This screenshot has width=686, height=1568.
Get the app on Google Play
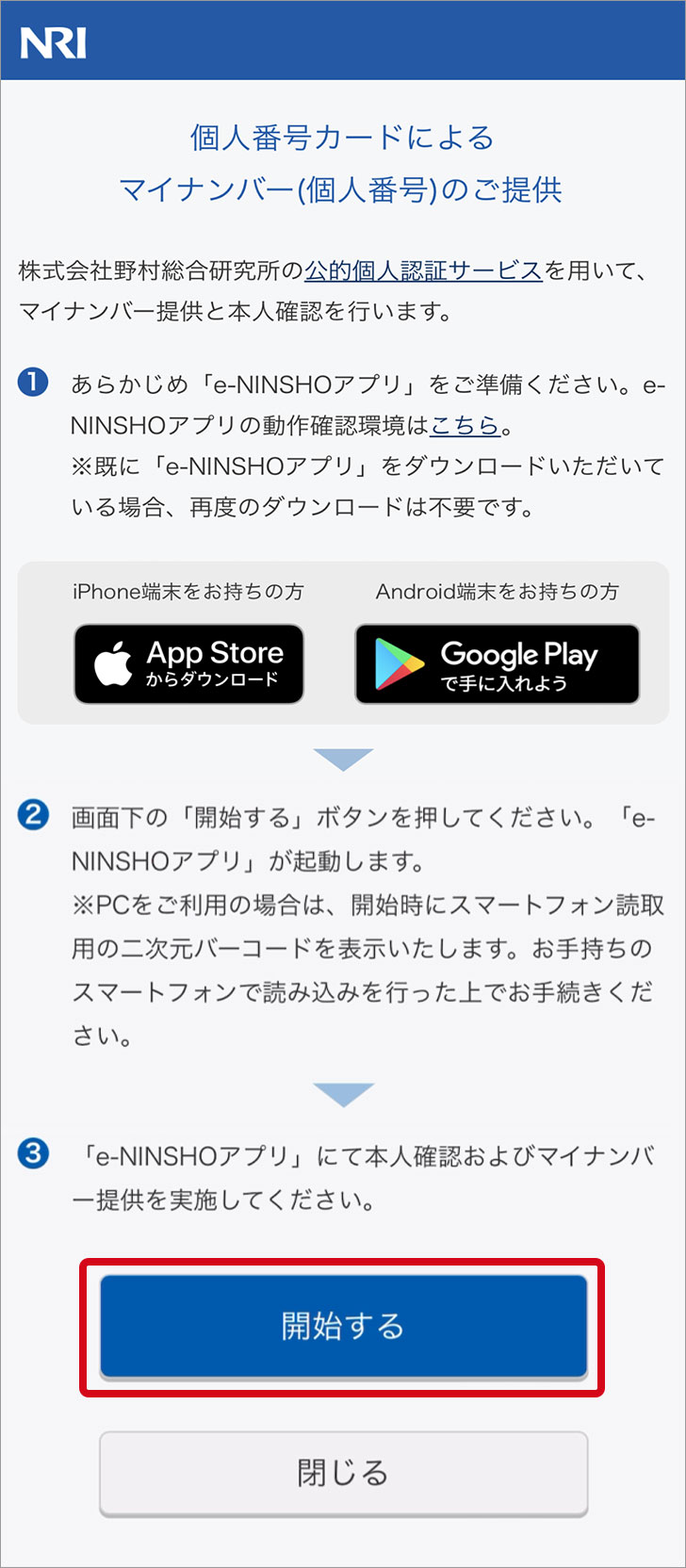[x=497, y=664]
